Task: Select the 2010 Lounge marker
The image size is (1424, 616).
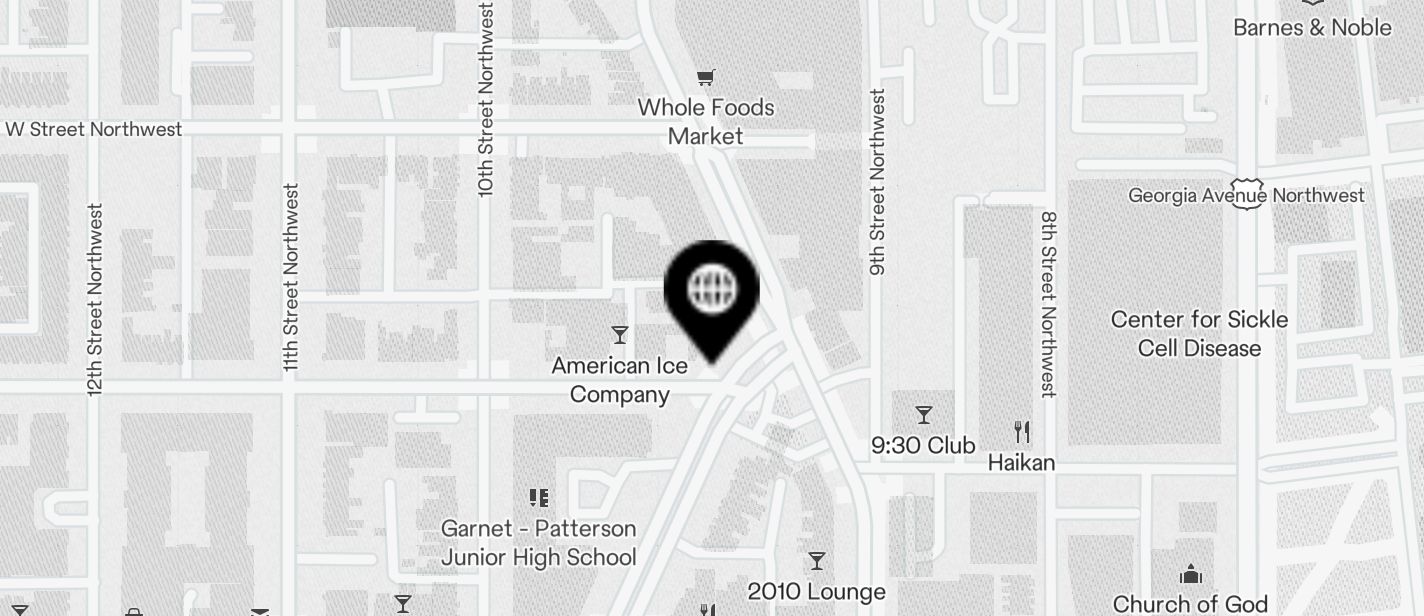Action: (x=817, y=561)
